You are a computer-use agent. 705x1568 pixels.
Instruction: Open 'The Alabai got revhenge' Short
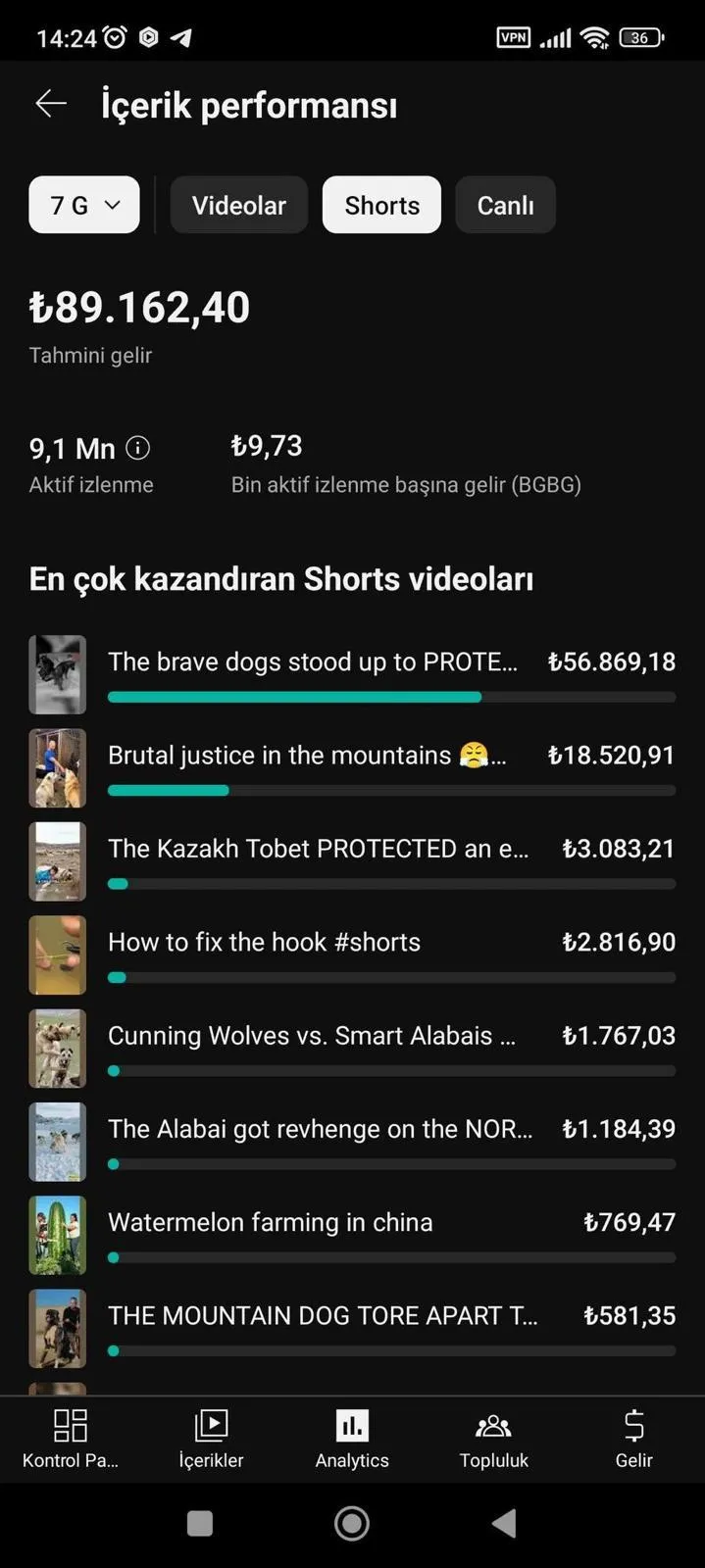click(320, 1129)
